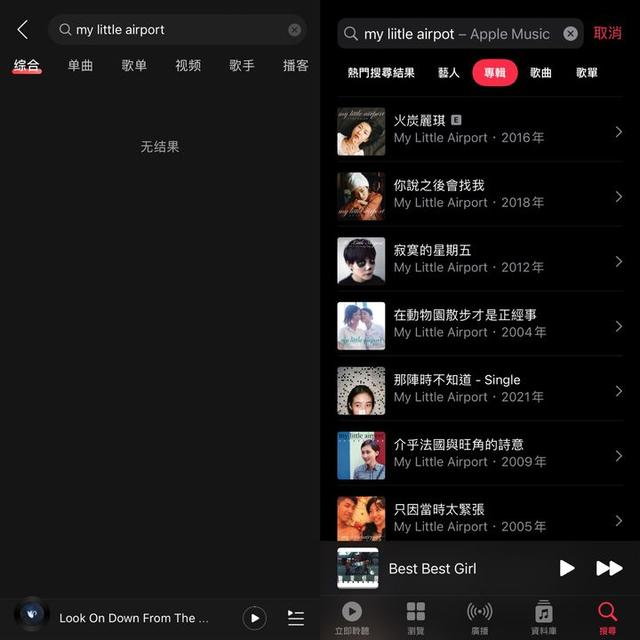640x640 pixels.
Task: Open the playlist queue icon
Action: pyautogui.click(x=296, y=618)
